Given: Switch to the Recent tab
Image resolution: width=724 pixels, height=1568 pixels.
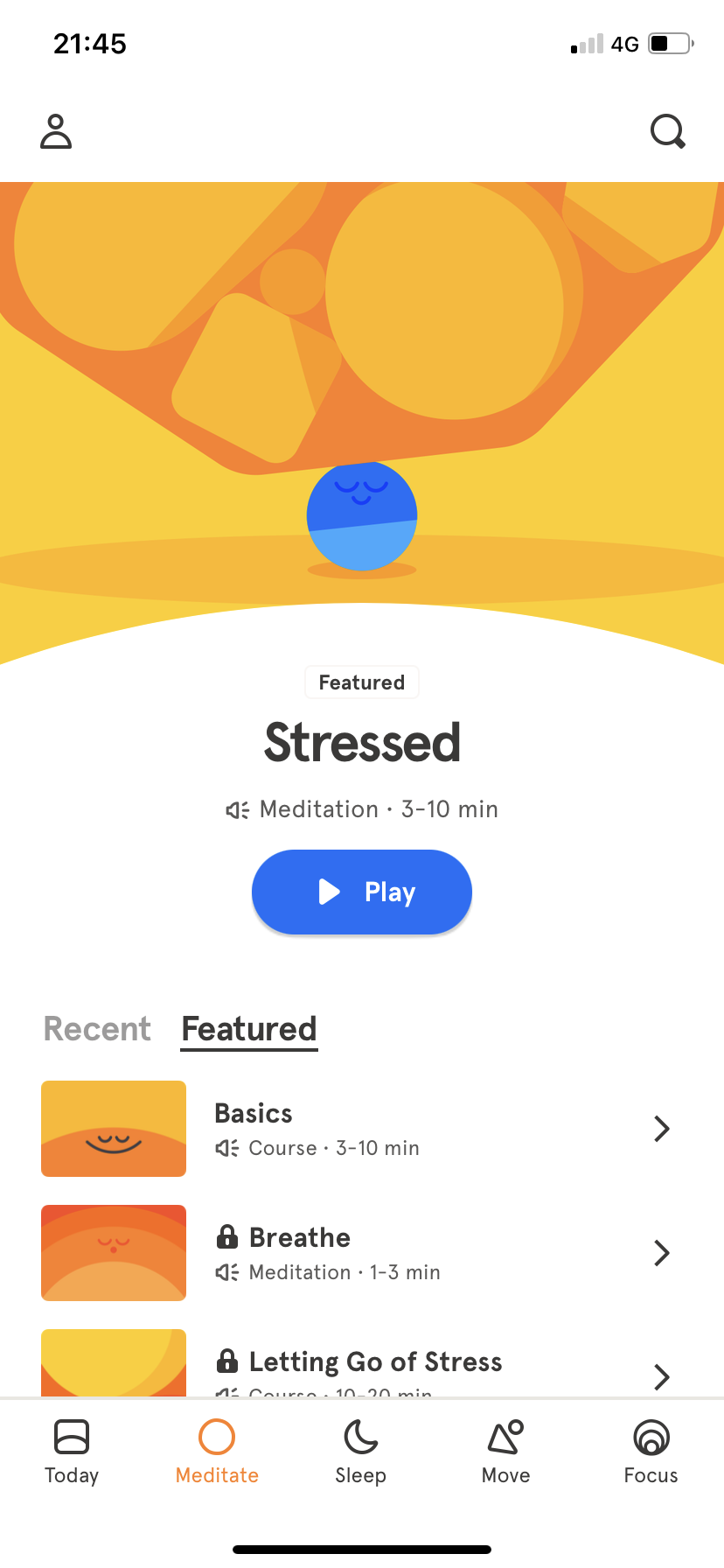Looking at the screenshot, I should tap(96, 1029).
